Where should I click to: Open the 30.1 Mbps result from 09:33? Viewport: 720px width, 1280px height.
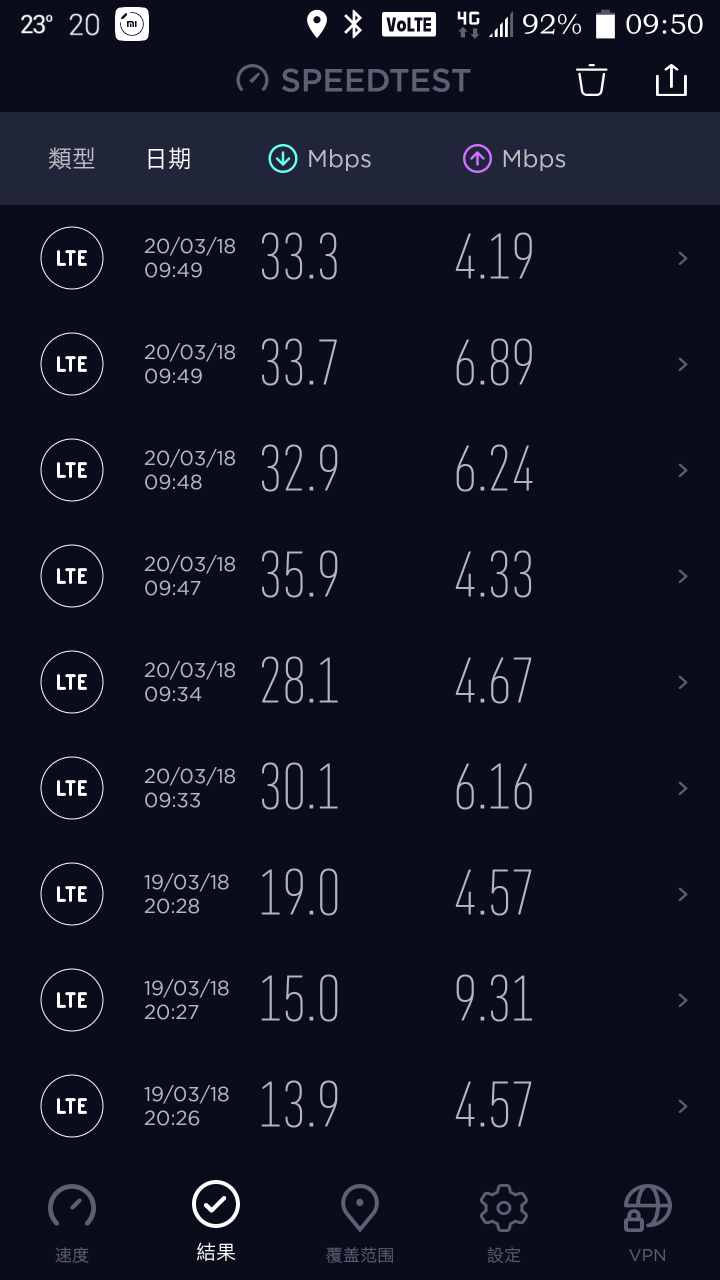[360, 788]
